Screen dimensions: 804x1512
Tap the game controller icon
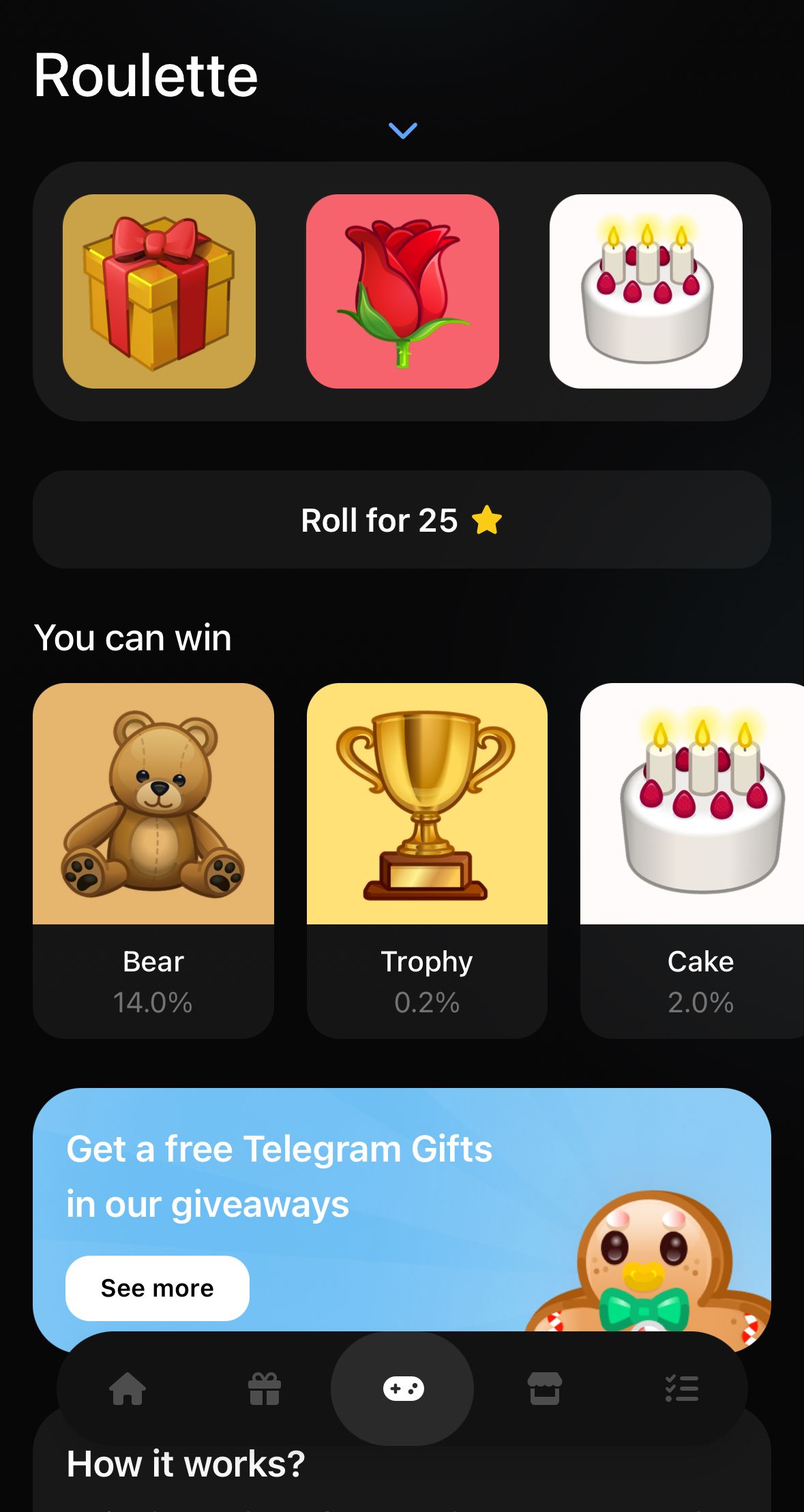coord(402,1389)
